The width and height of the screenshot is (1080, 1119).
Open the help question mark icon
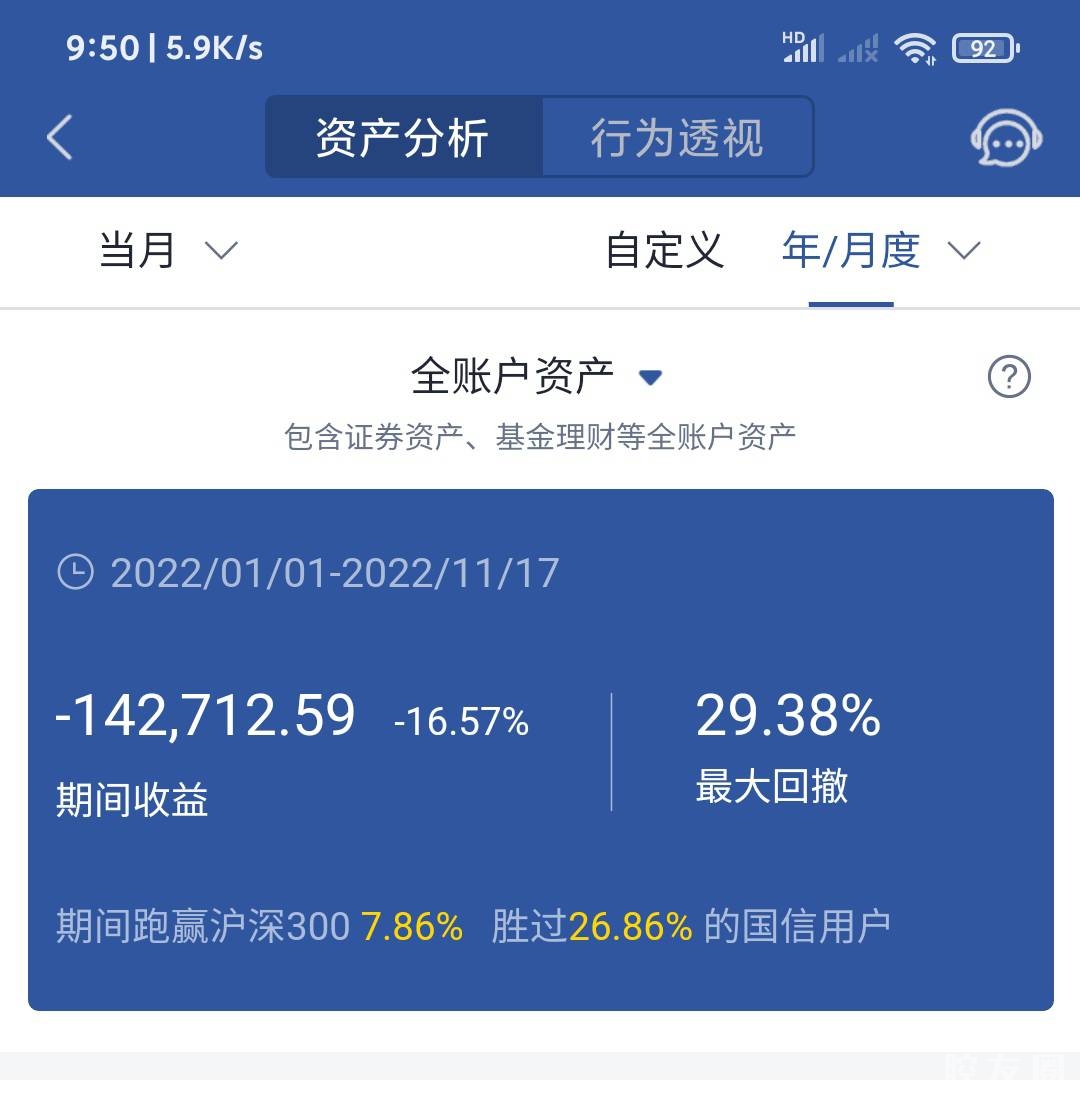coord(1009,377)
